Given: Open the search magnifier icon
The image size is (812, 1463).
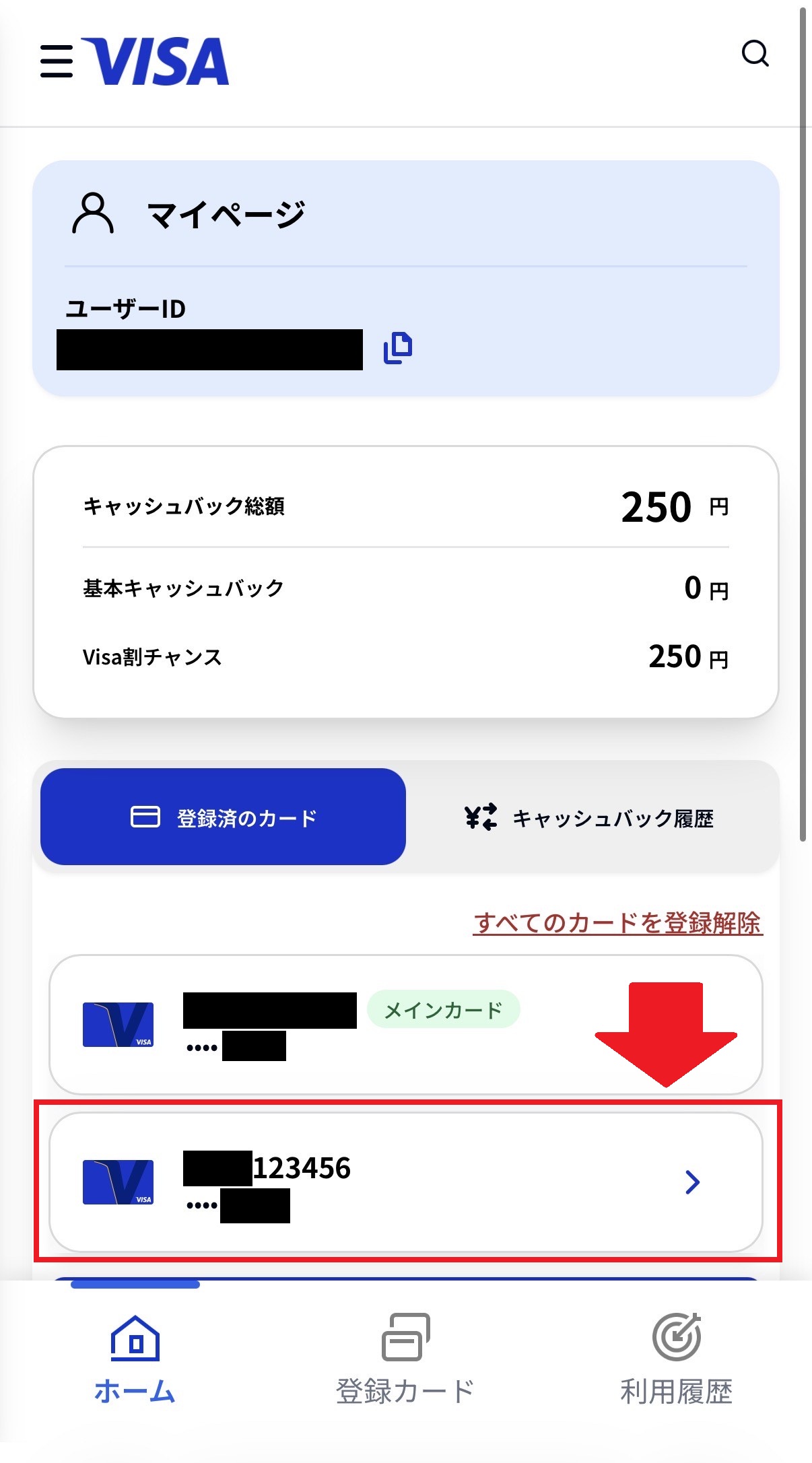Looking at the screenshot, I should [755, 53].
